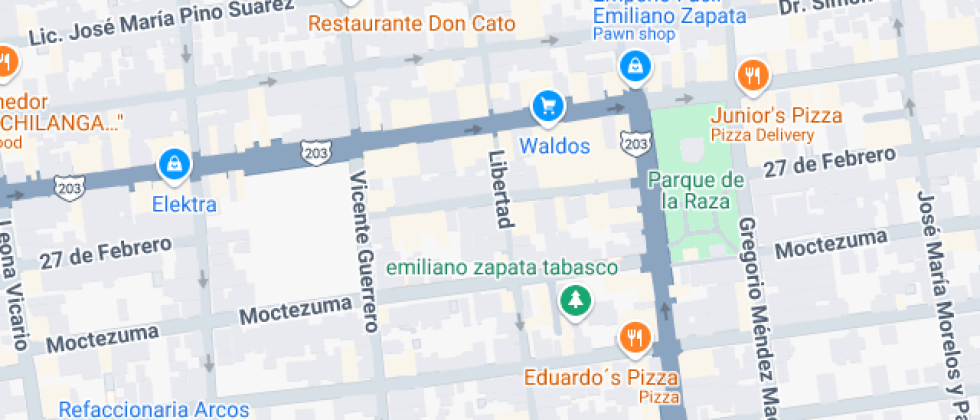The width and height of the screenshot is (980, 420).
Task: Open the Elektra store pin
Action: (174, 164)
